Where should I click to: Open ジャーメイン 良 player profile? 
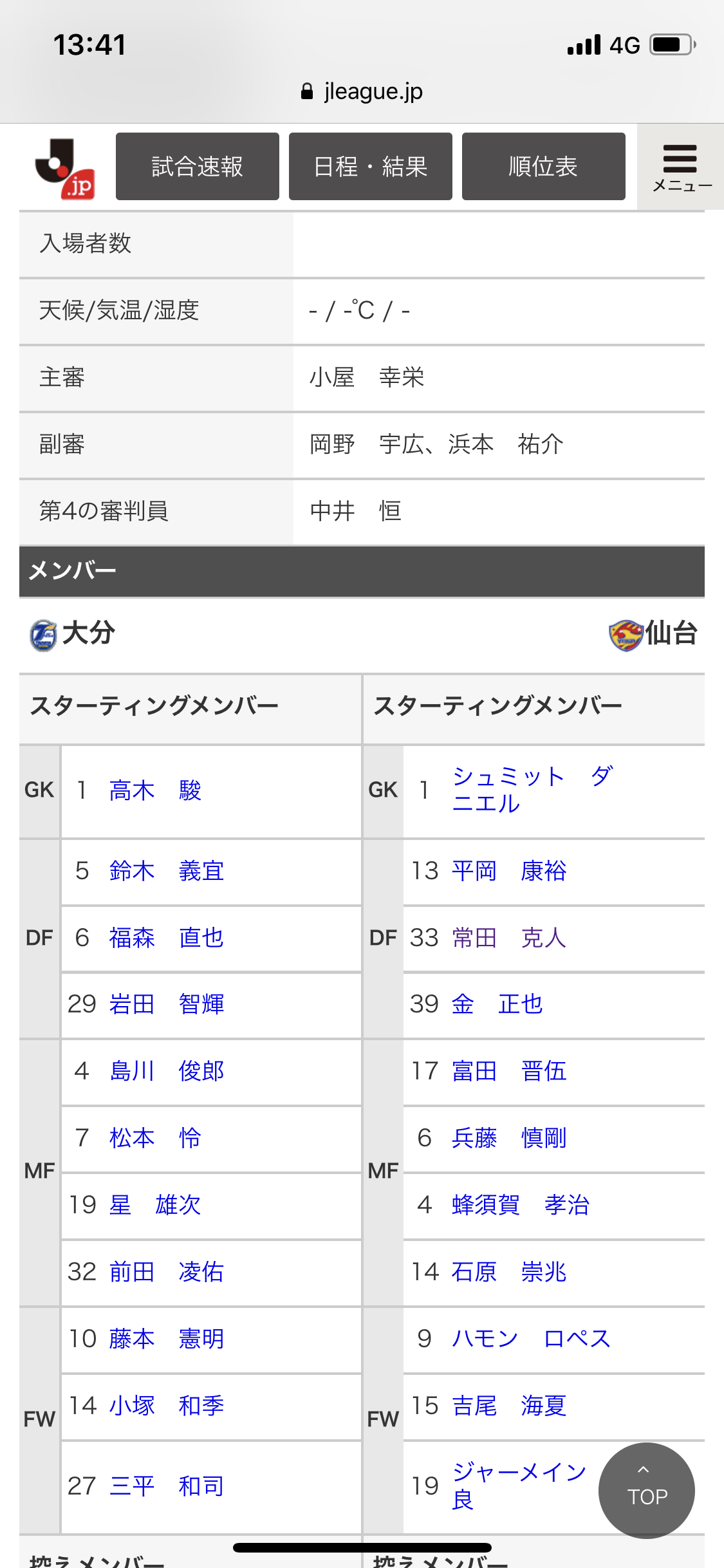point(519,1486)
